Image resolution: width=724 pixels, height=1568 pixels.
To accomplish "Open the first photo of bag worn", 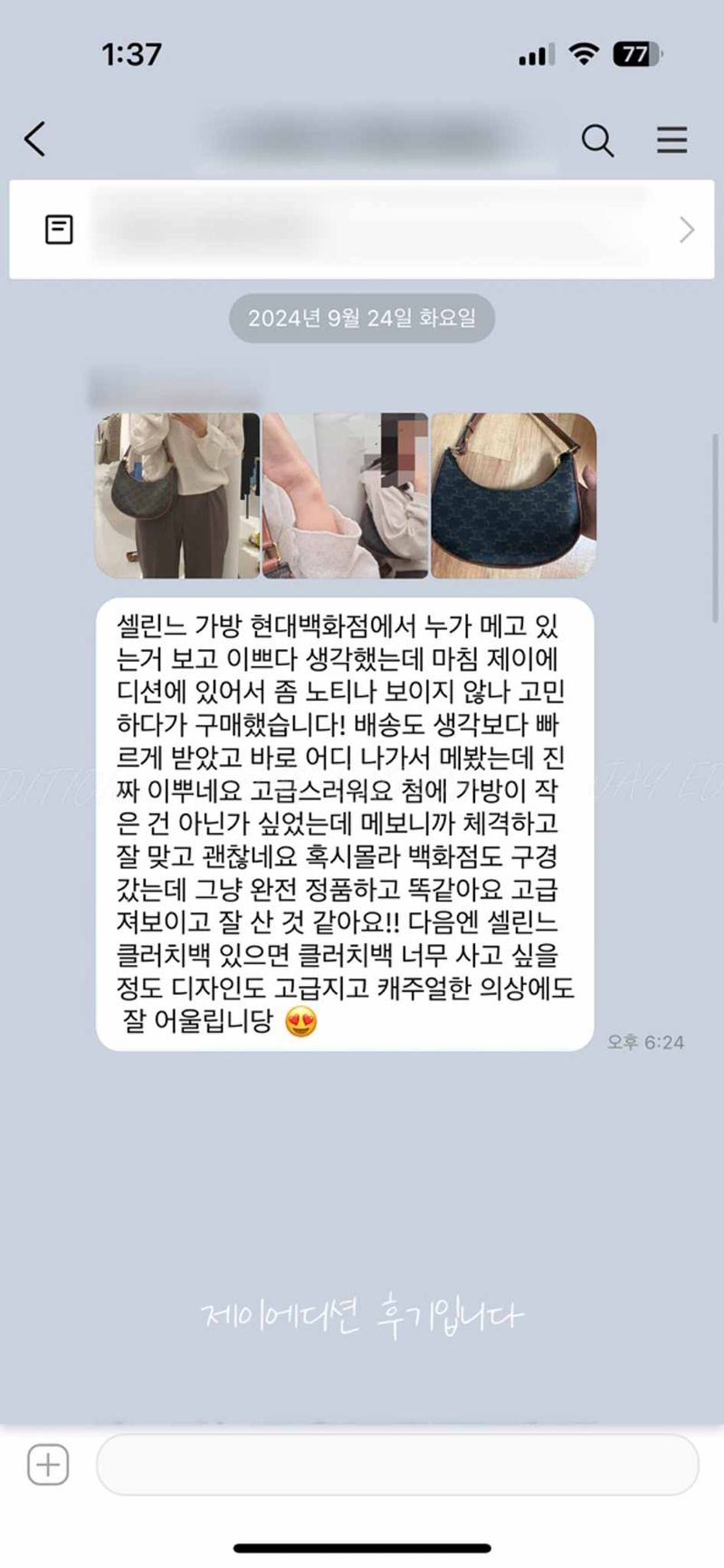I will point(177,495).
